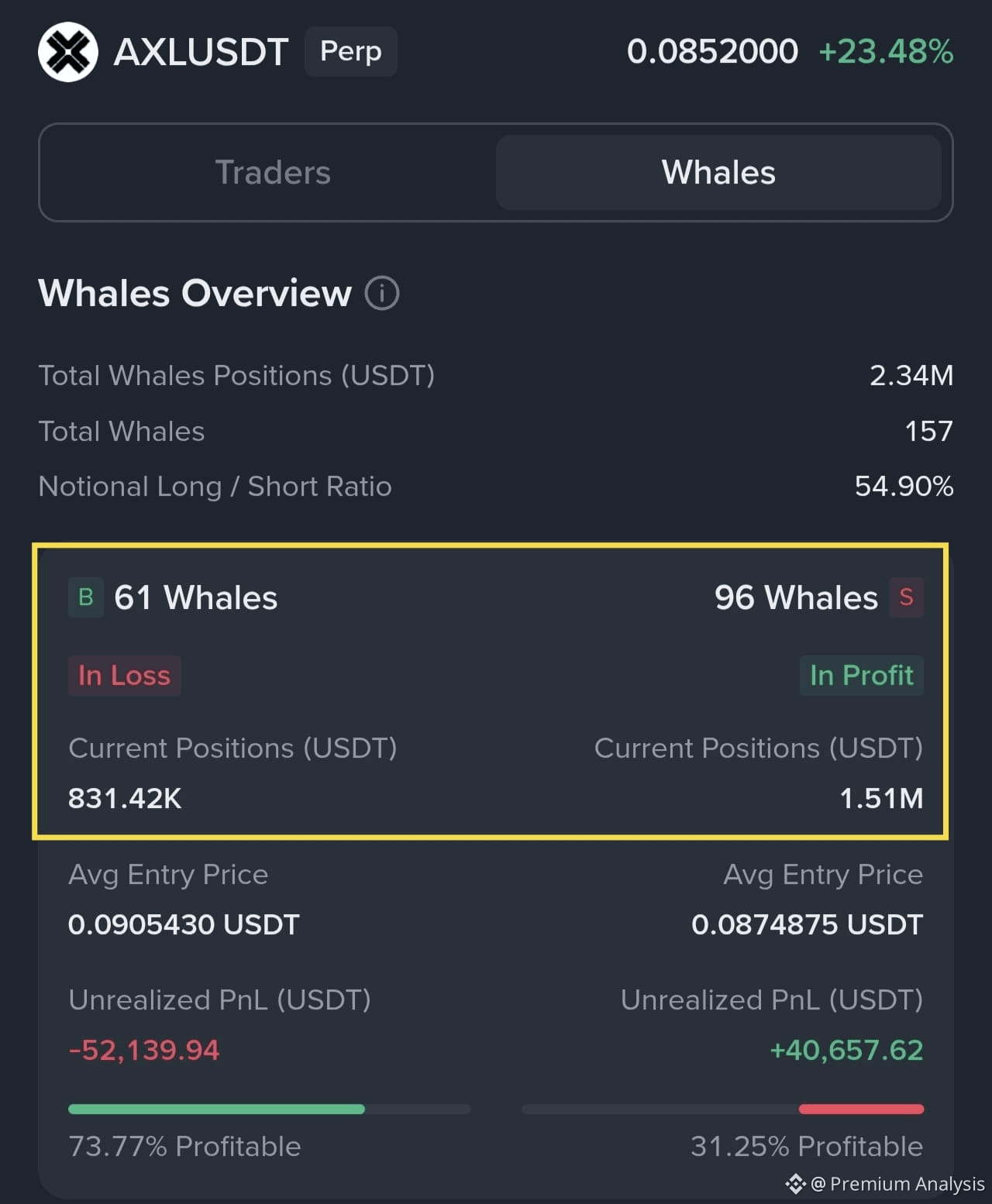992x1204 pixels.
Task: Select the In Profit status tag
Action: point(861,675)
